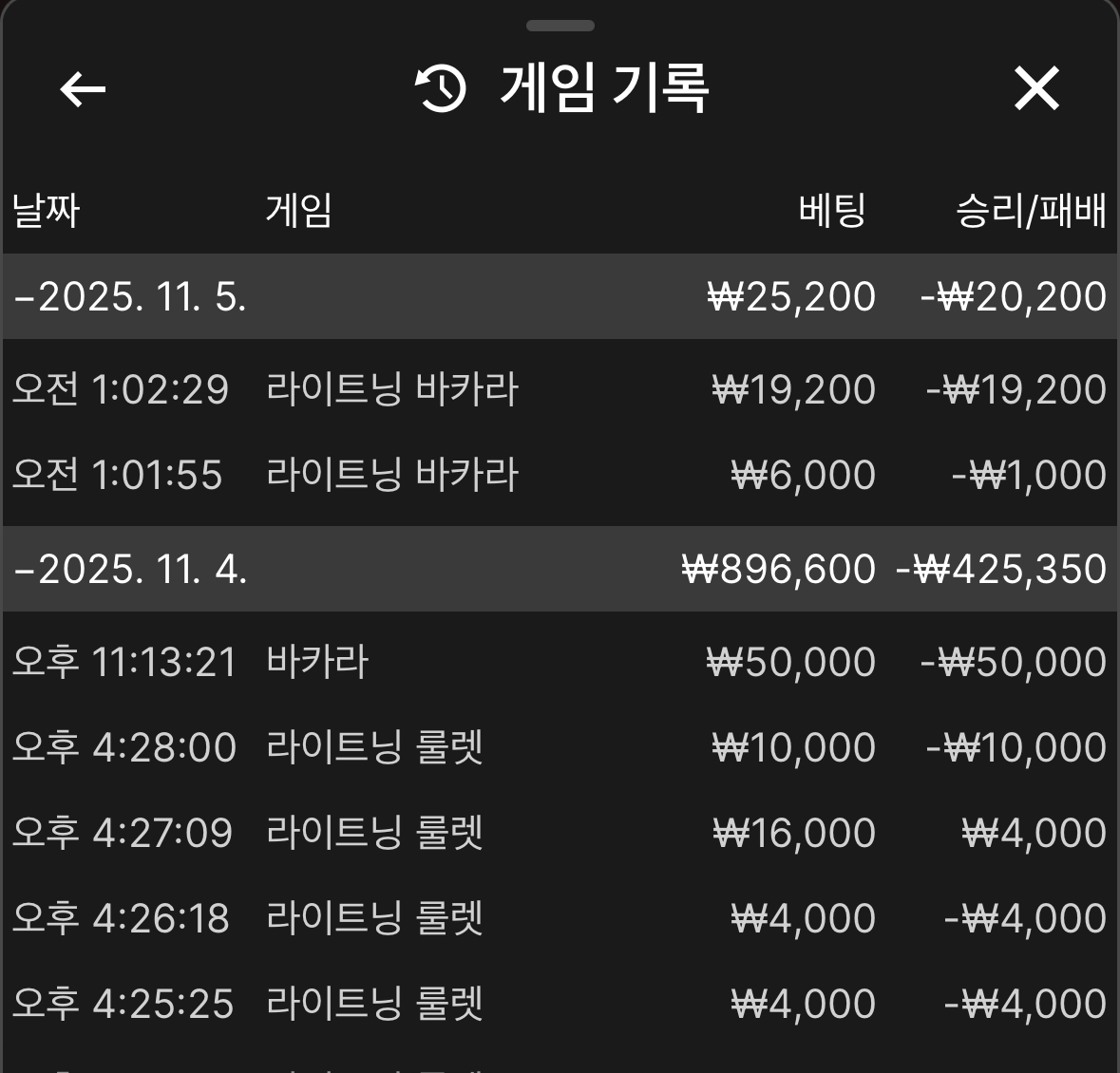Collapse the 2025. 11. 5. date group

pyautogui.click(x=130, y=297)
